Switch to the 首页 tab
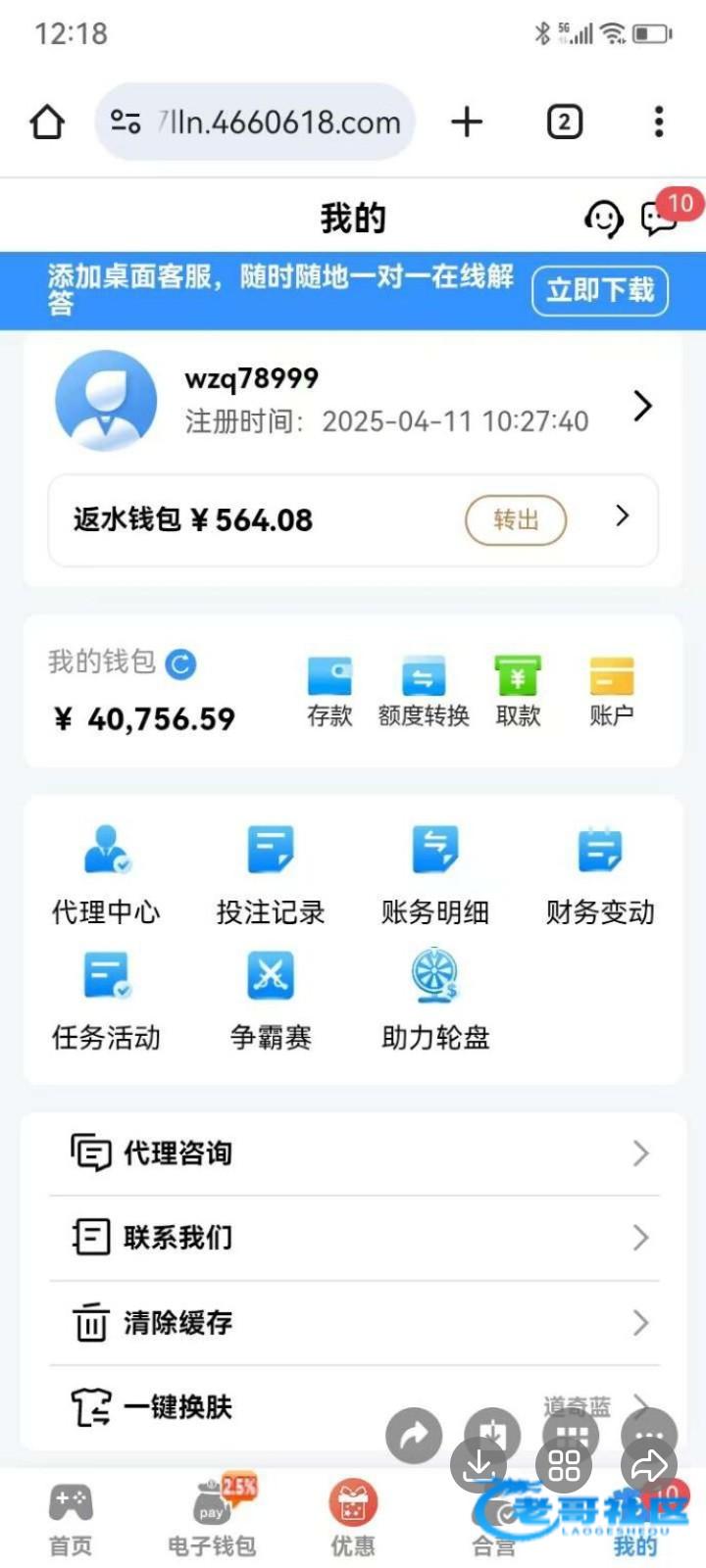This screenshot has height=1568, width=706. [71, 1520]
